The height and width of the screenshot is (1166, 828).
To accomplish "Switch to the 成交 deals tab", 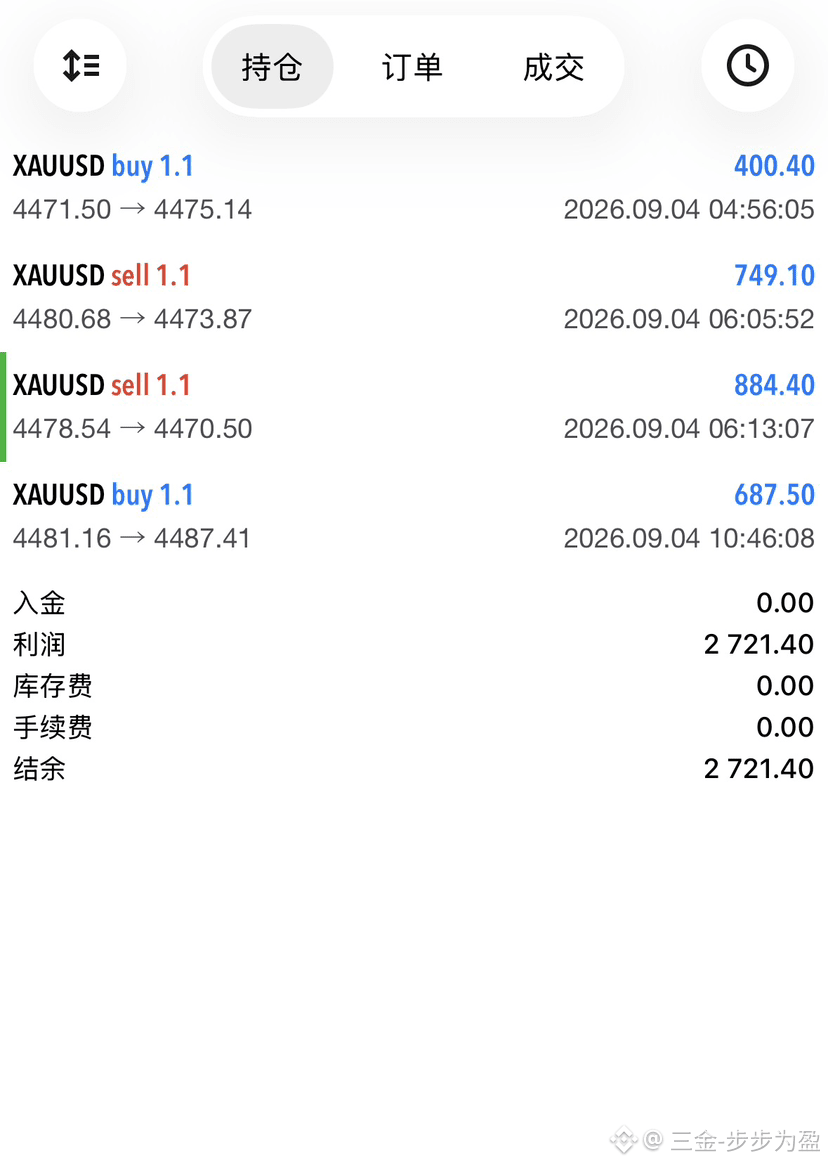I will pyautogui.click(x=553, y=67).
